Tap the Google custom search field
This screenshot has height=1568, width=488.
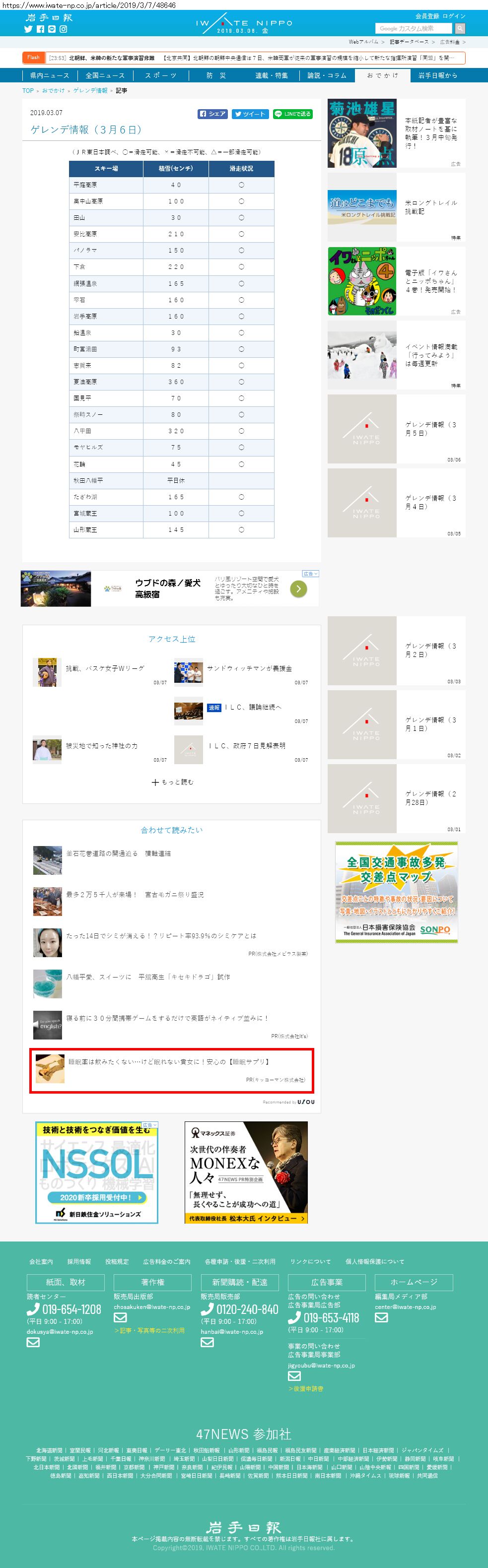click(414, 29)
